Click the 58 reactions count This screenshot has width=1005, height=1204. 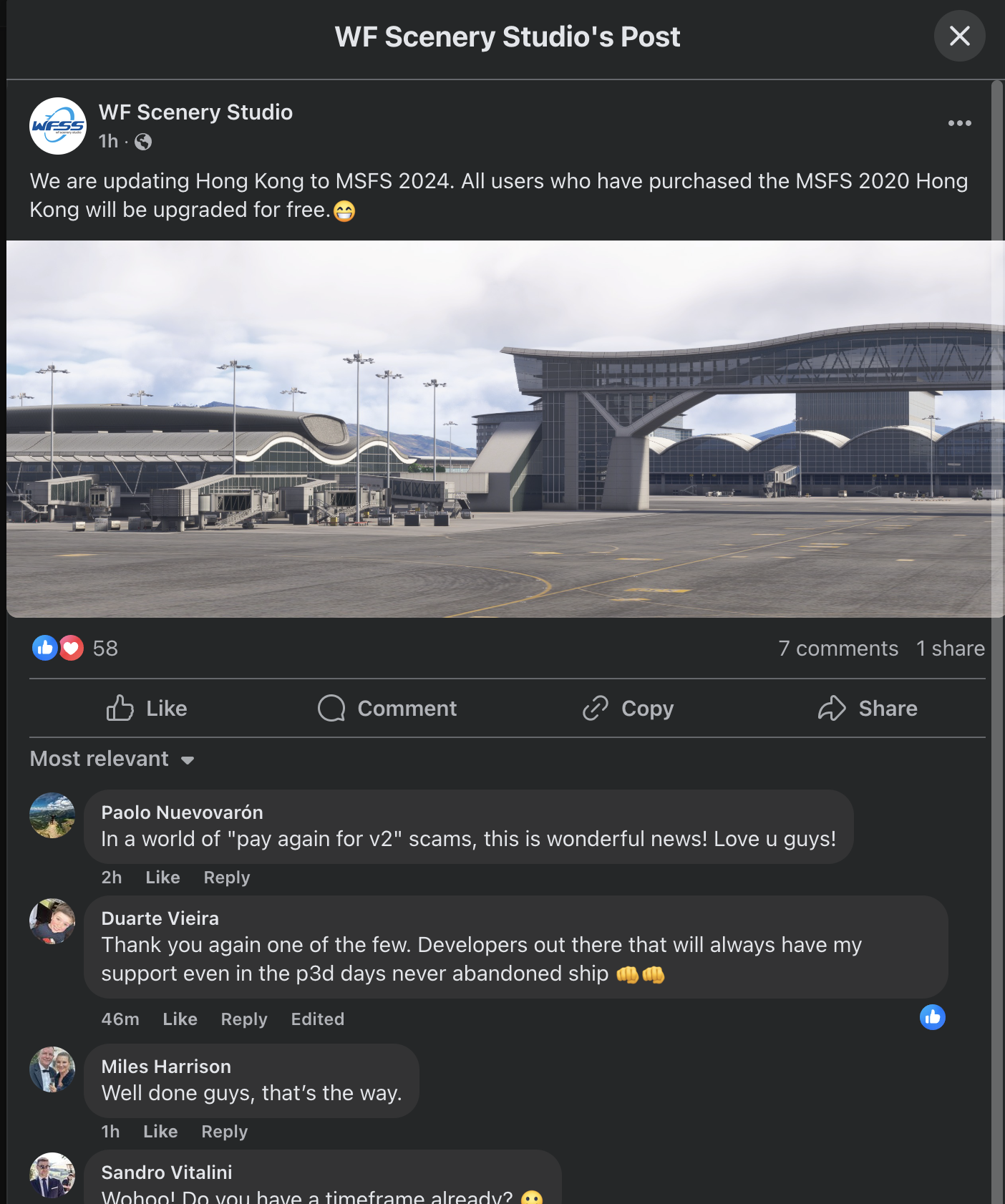pyautogui.click(x=106, y=648)
